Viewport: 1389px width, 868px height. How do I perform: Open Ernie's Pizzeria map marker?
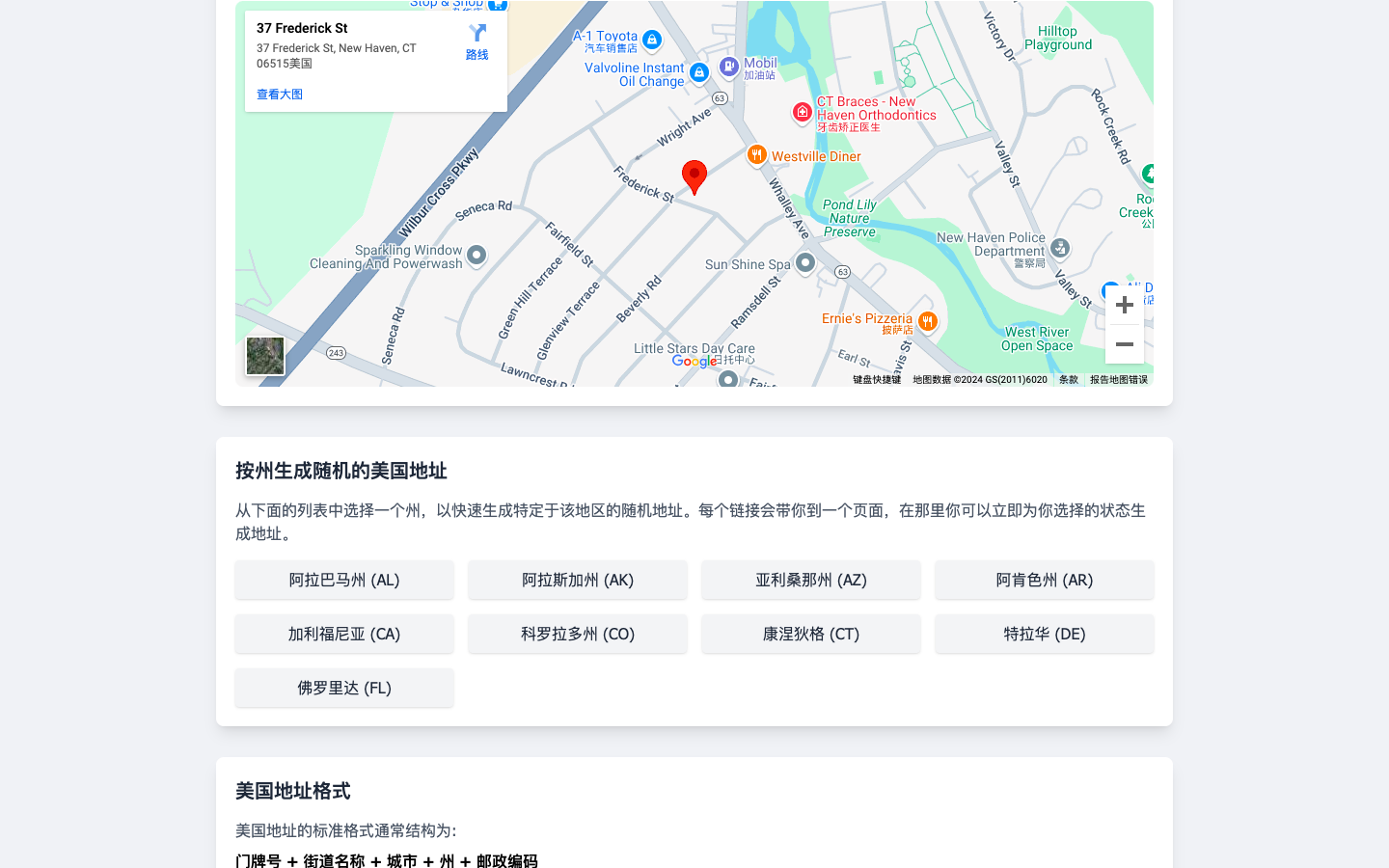coord(927,321)
